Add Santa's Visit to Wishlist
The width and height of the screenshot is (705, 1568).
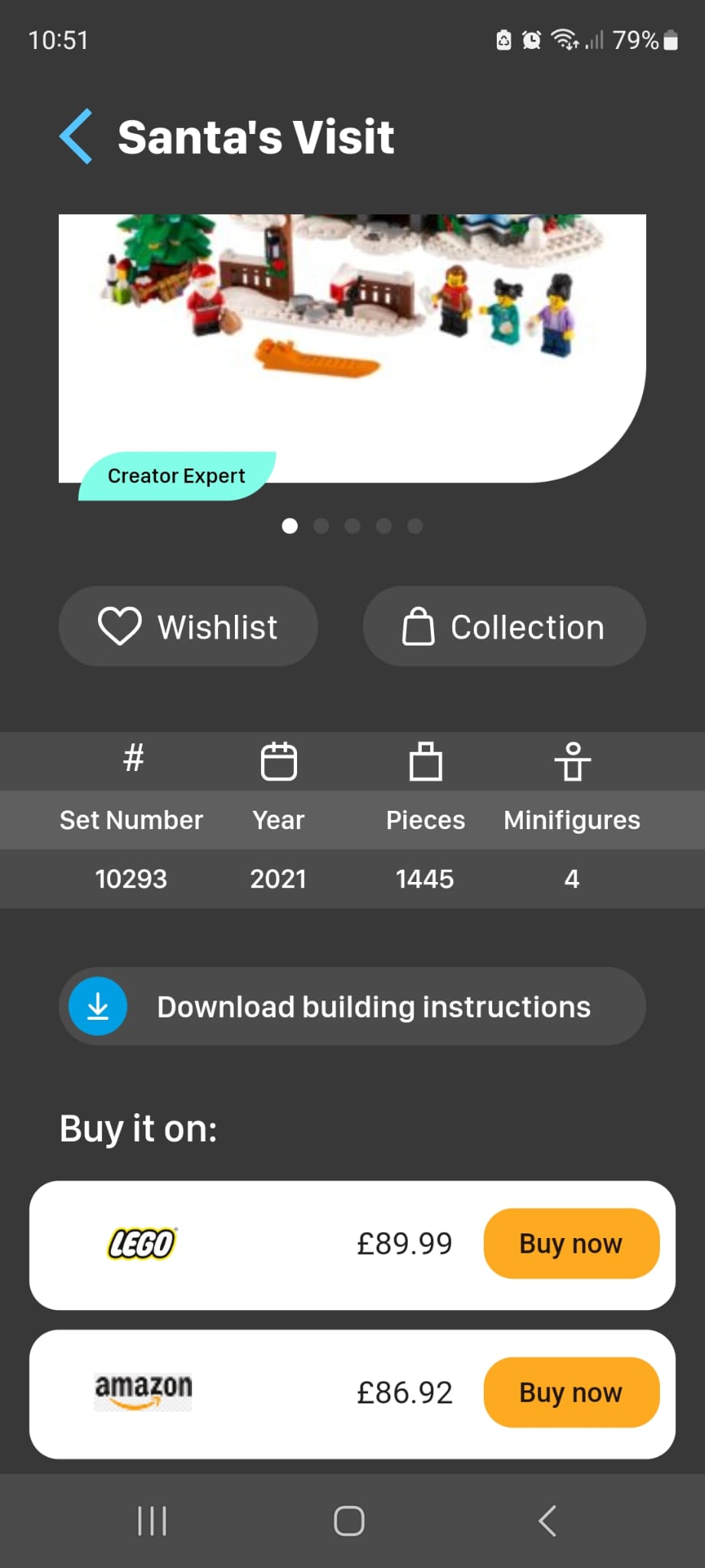[x=188, y=626]
